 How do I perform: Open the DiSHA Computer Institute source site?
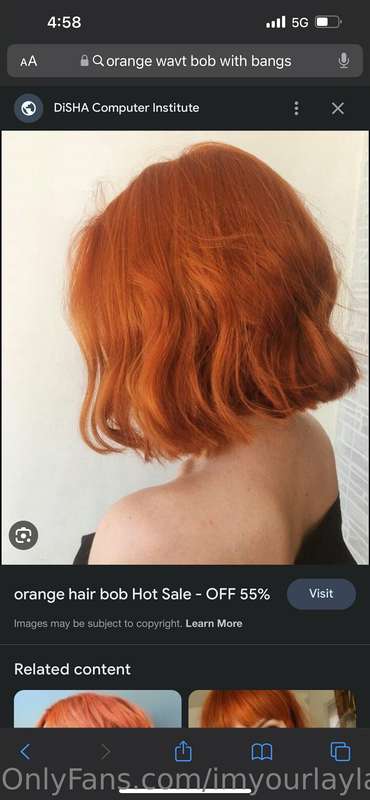[x=126, y=108]
